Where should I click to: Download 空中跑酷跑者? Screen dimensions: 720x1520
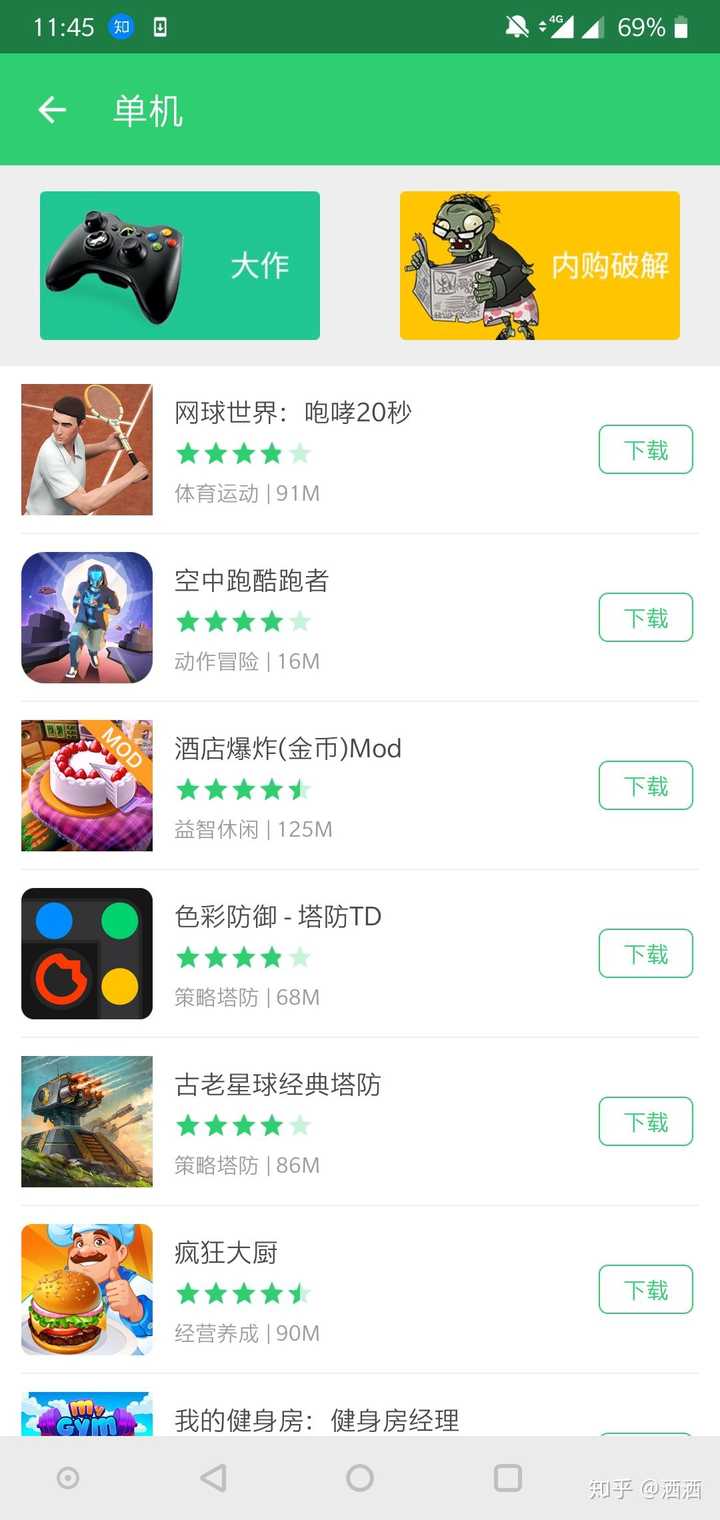[x=645, y=618]
